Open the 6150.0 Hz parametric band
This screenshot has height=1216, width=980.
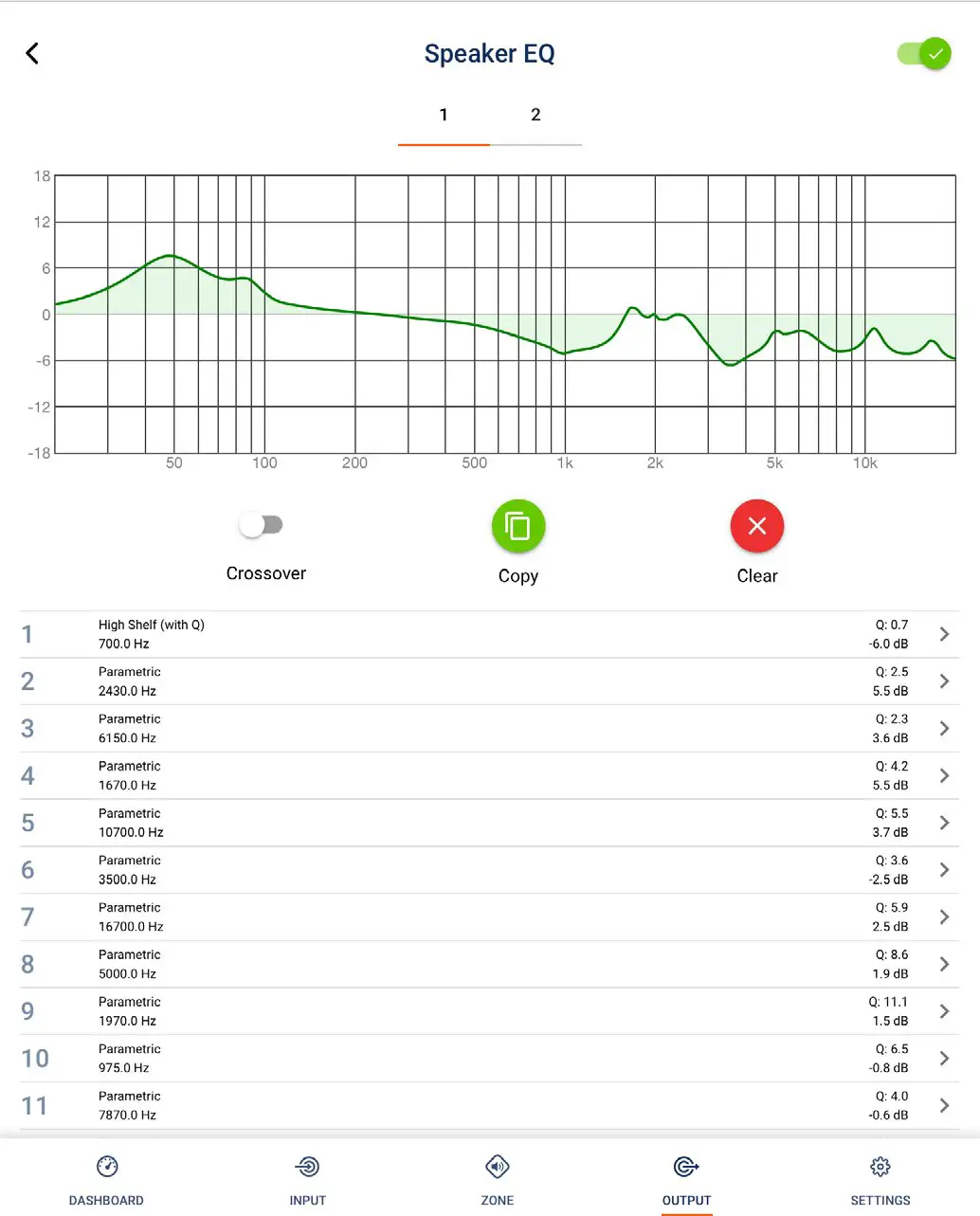[489, 729]
